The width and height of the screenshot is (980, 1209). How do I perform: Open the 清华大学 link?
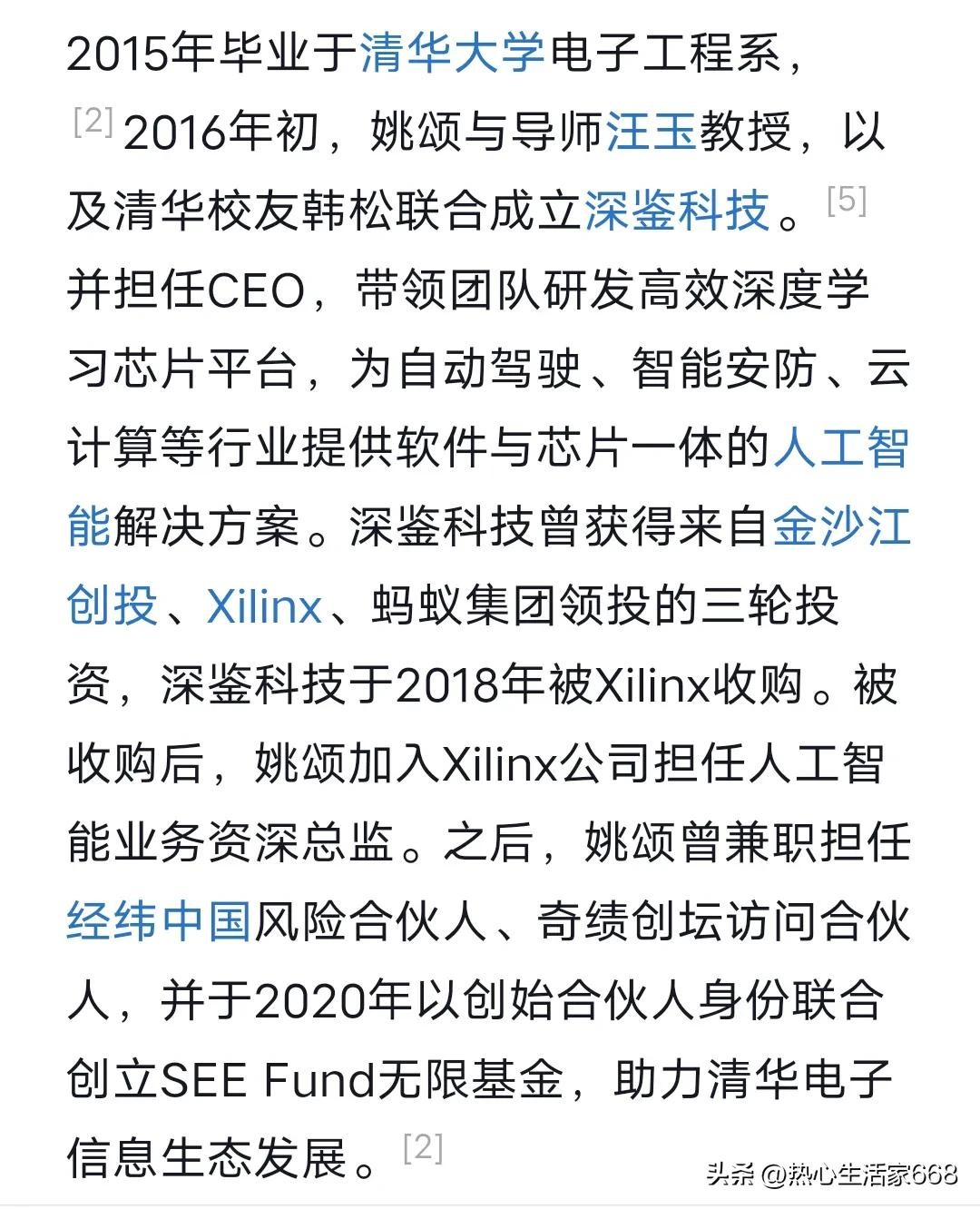452,54
